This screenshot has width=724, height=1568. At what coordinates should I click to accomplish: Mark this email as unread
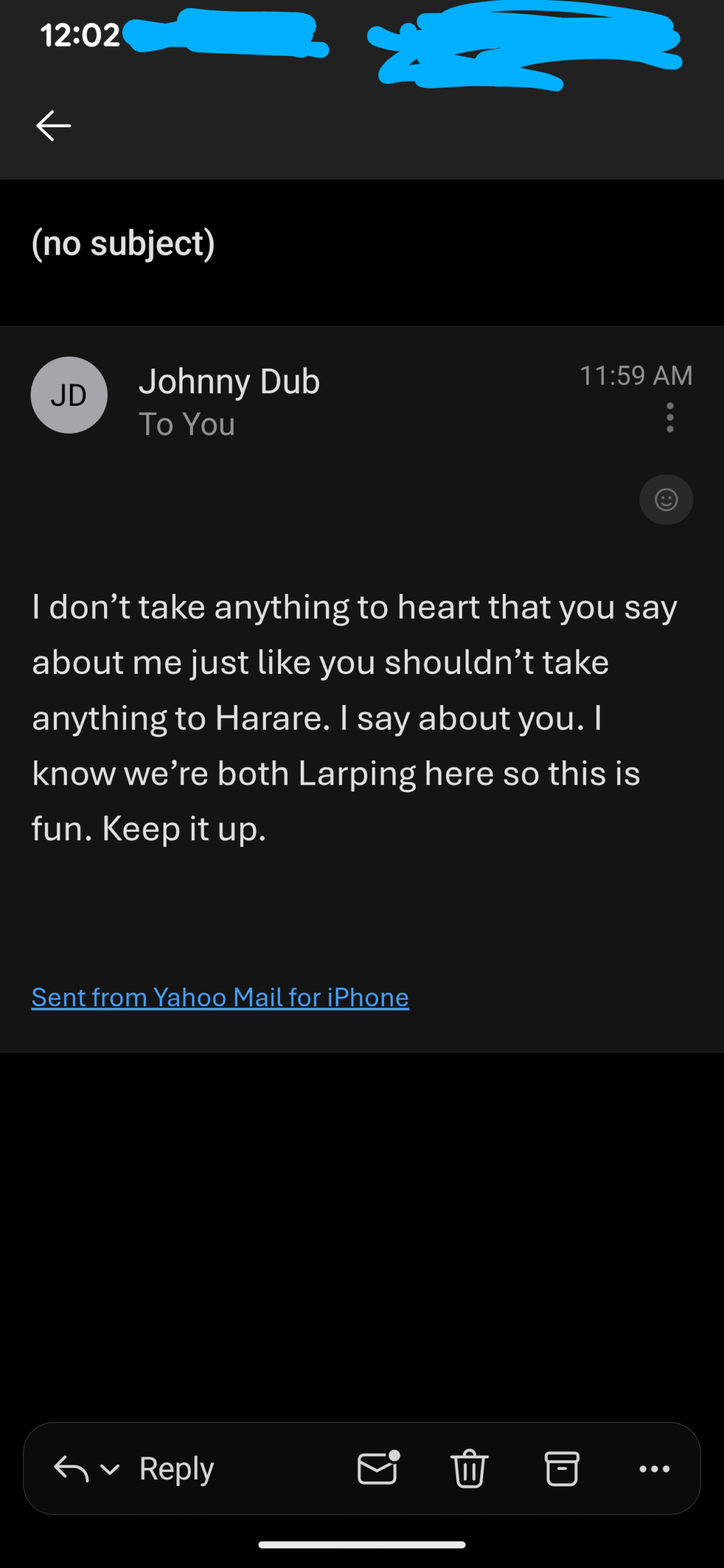tap(378, 1468)
